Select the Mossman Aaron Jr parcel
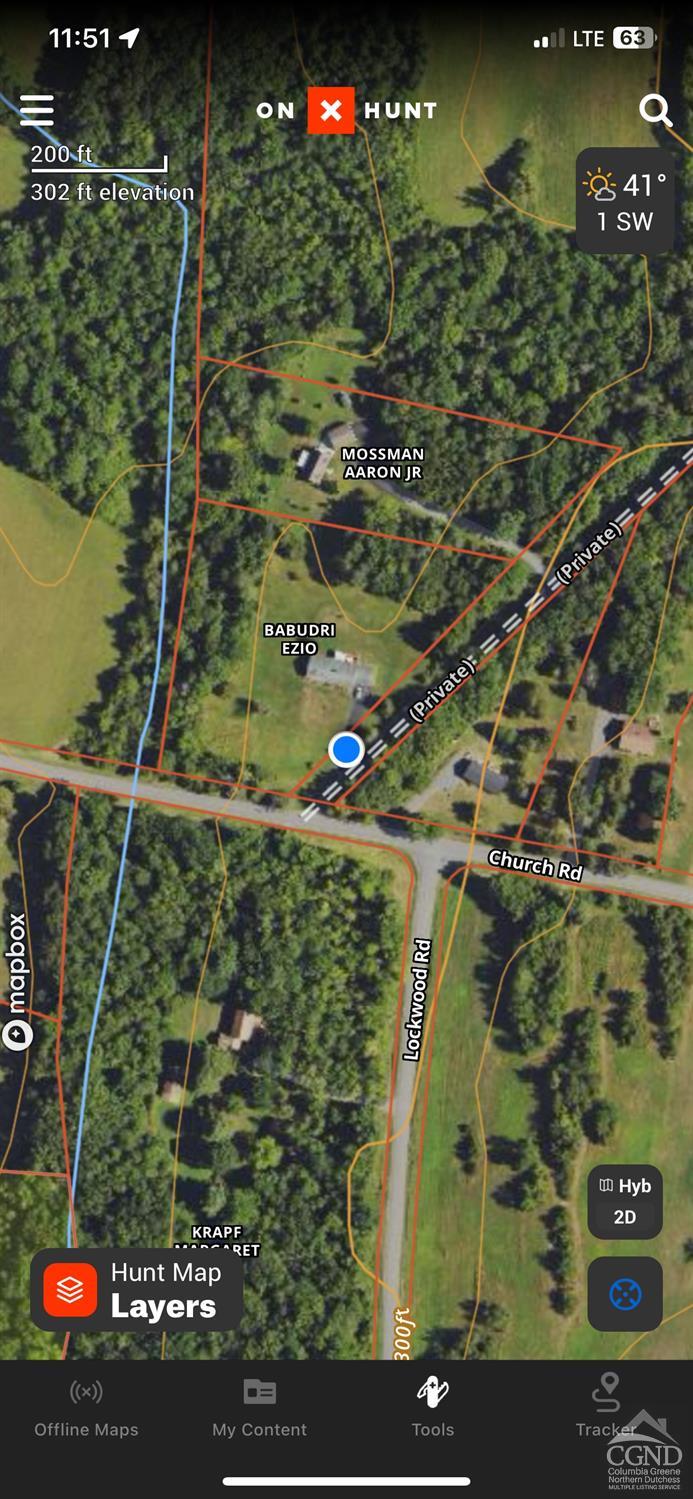This screenshot has width=693, height=1499. 383,463
